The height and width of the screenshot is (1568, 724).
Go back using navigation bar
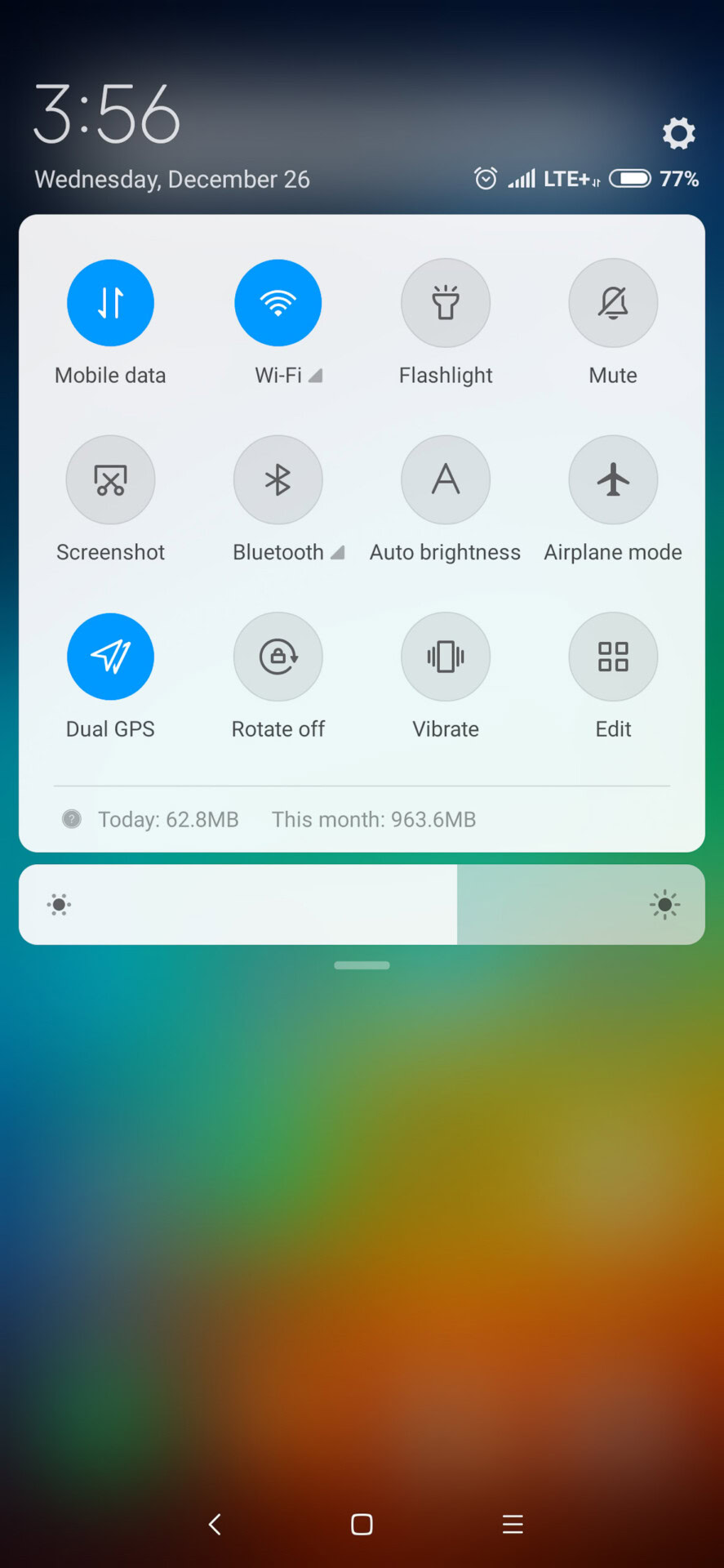coord(215,1524)
